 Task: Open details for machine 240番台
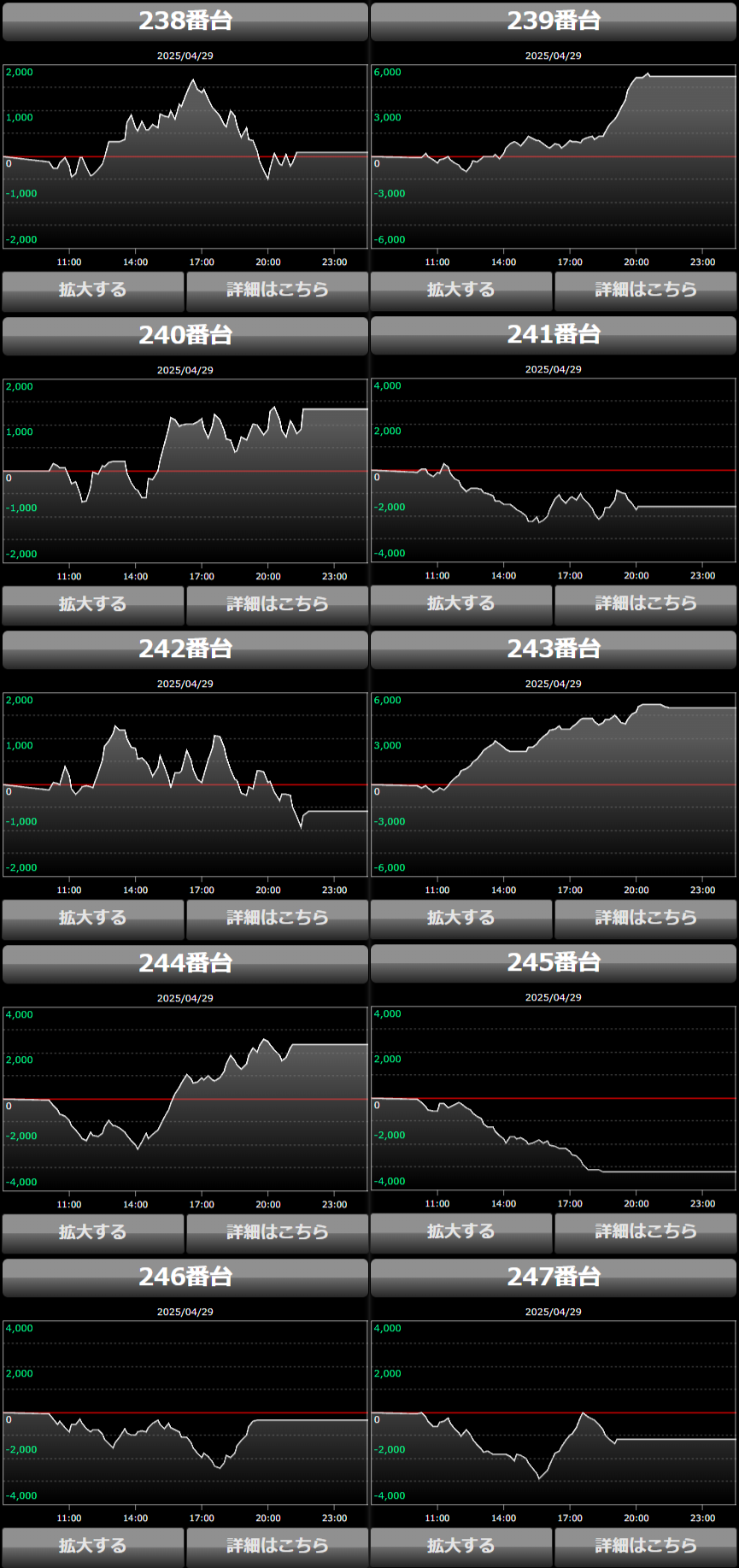click(277, 605)
